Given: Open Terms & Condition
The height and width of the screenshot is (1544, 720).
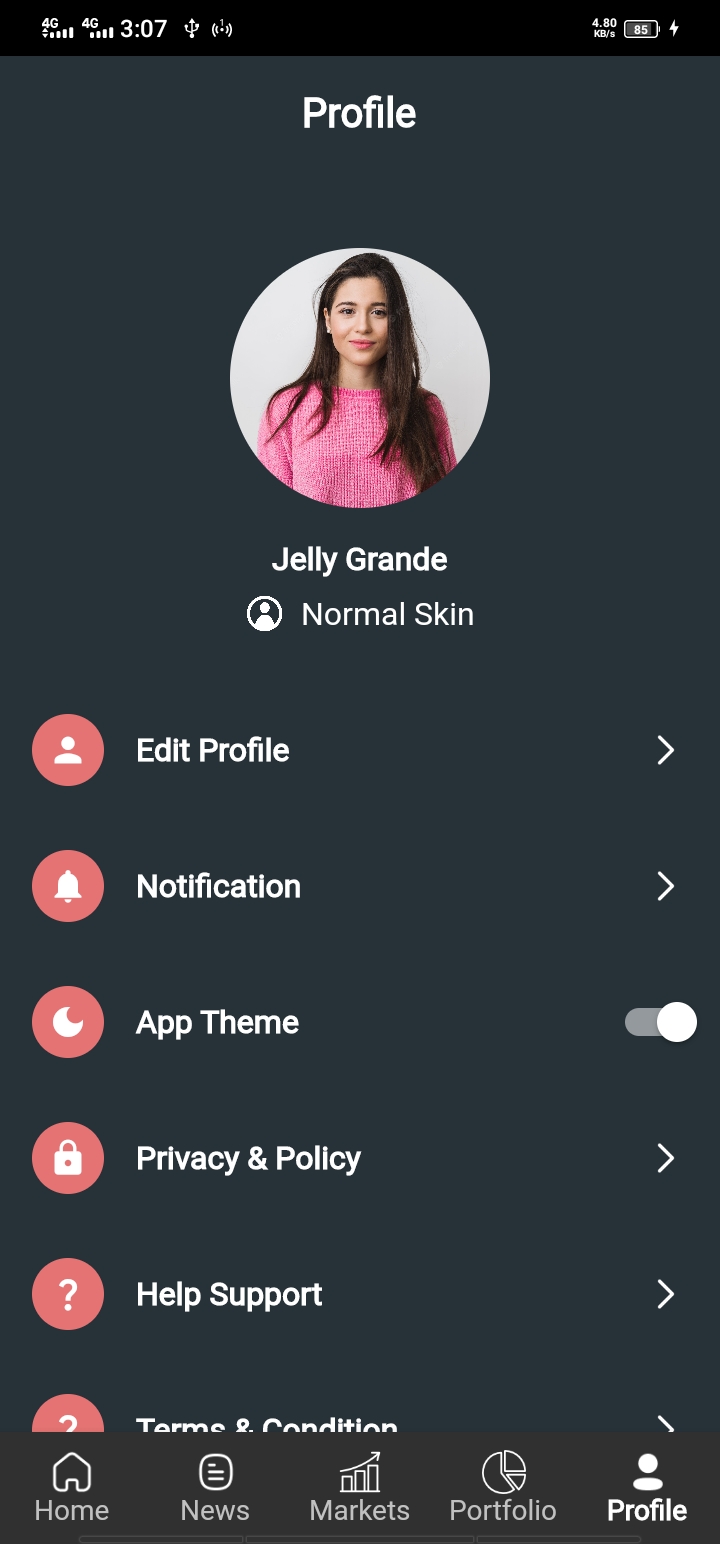Looking at the screenshot, I should (x=360, y=1420).
